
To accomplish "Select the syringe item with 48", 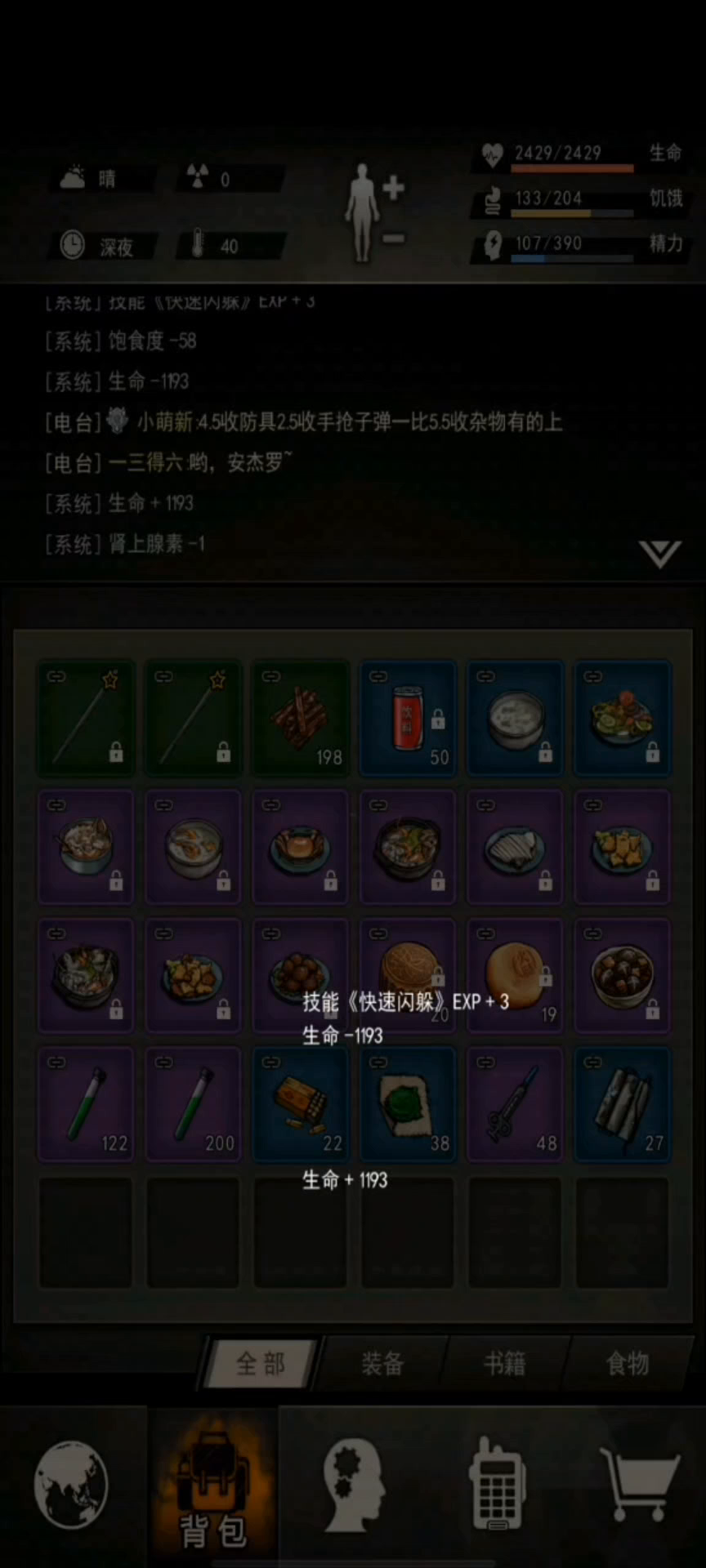I will 515,1104.
